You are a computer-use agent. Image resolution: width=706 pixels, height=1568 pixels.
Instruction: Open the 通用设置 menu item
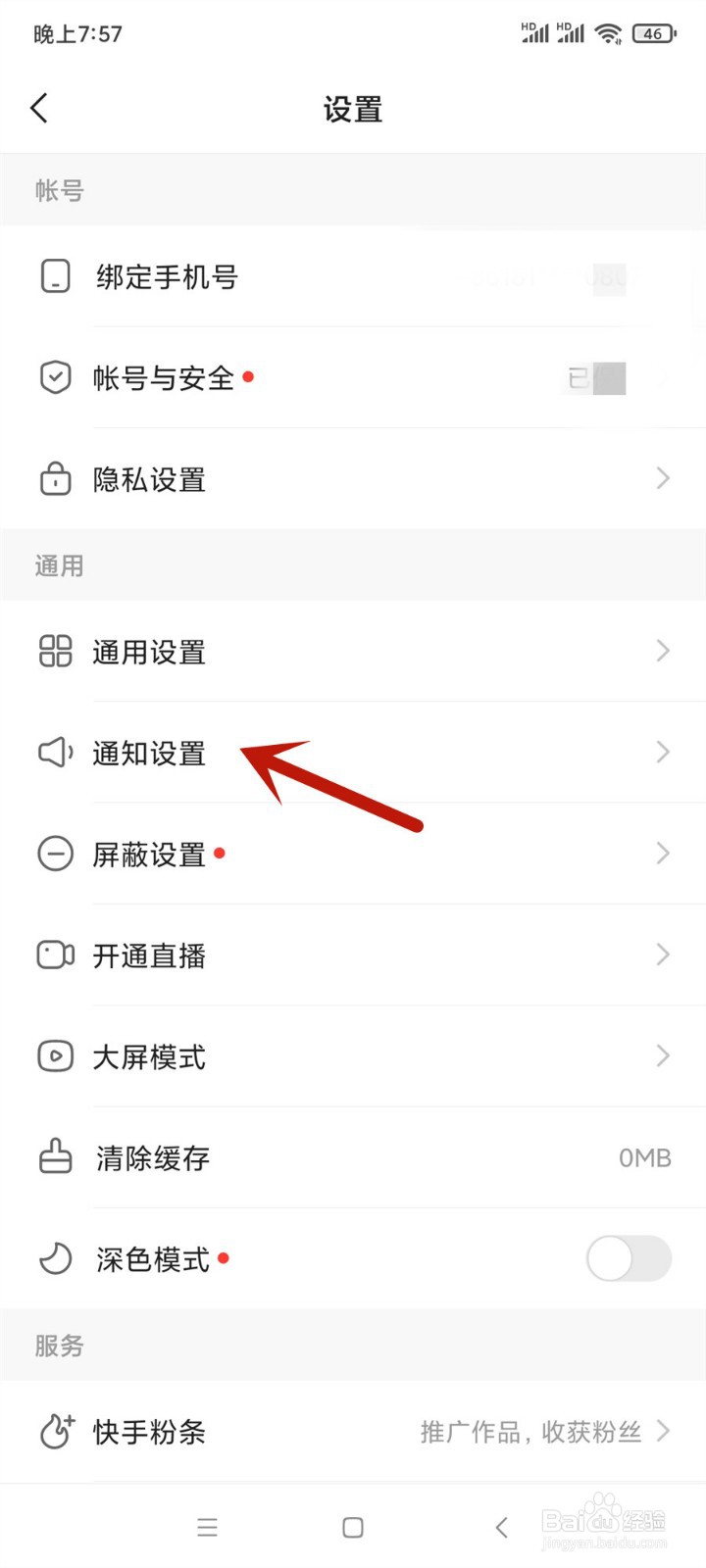(149, 651)
